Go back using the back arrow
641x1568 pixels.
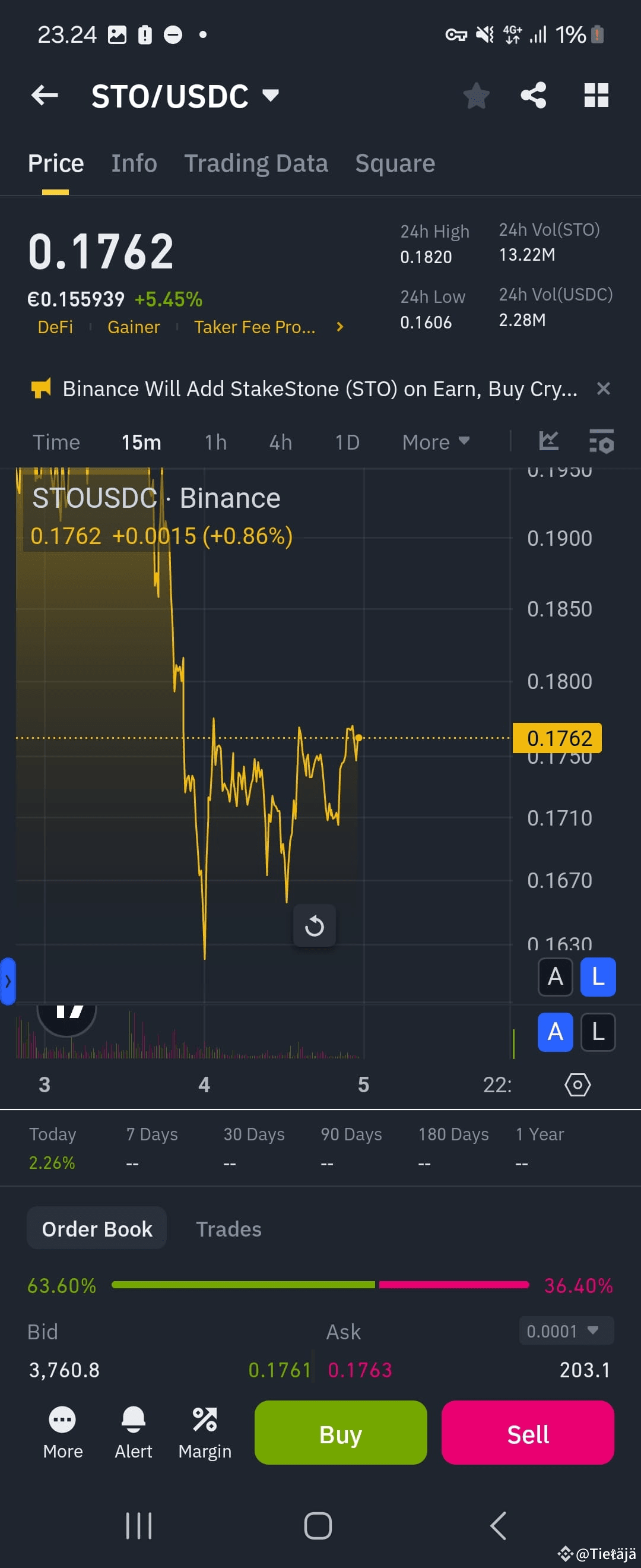coord(44,95)
